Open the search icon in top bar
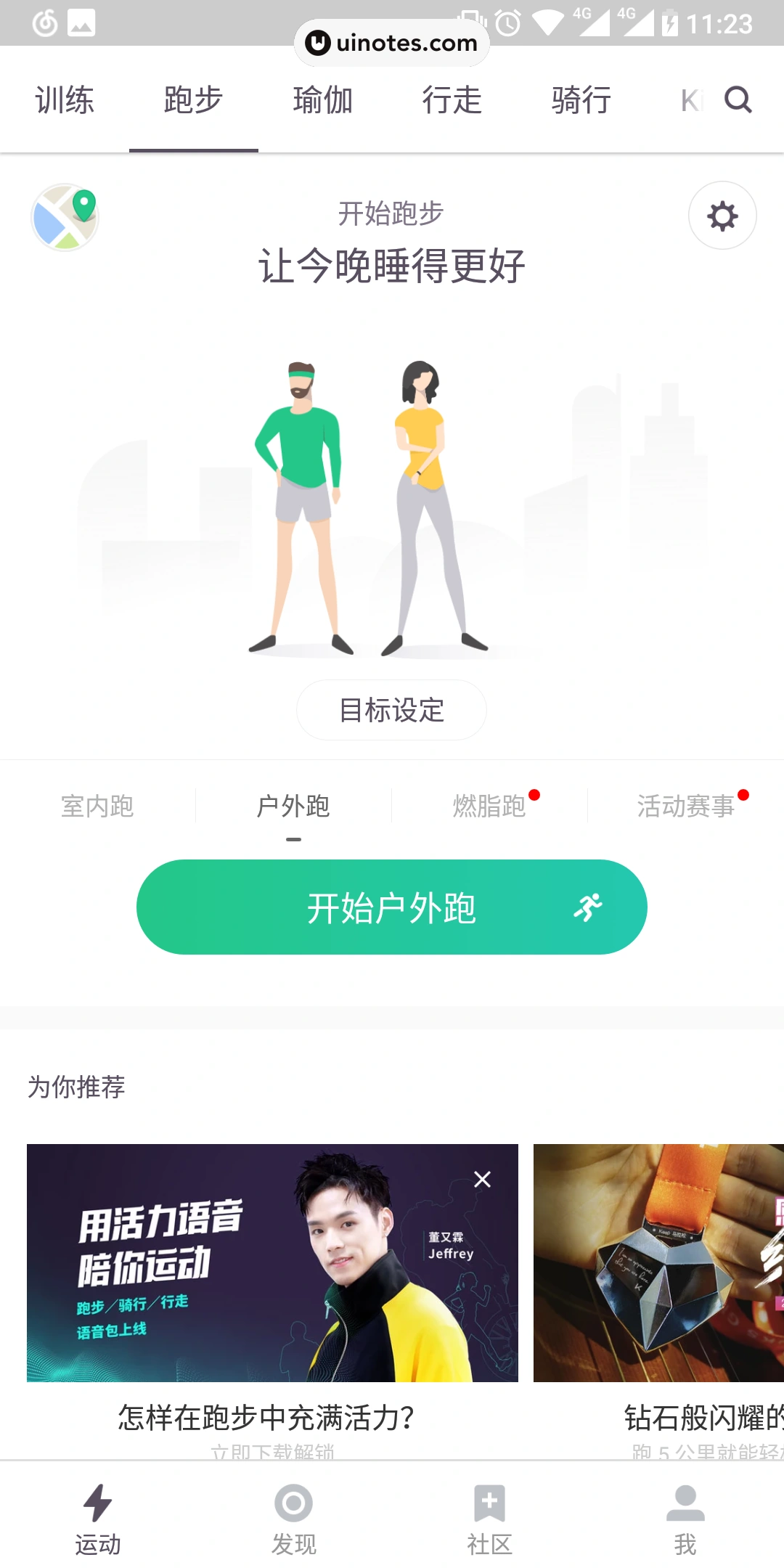The height and width of the screenshot is (1568, 784). click(x=738, y=99)
